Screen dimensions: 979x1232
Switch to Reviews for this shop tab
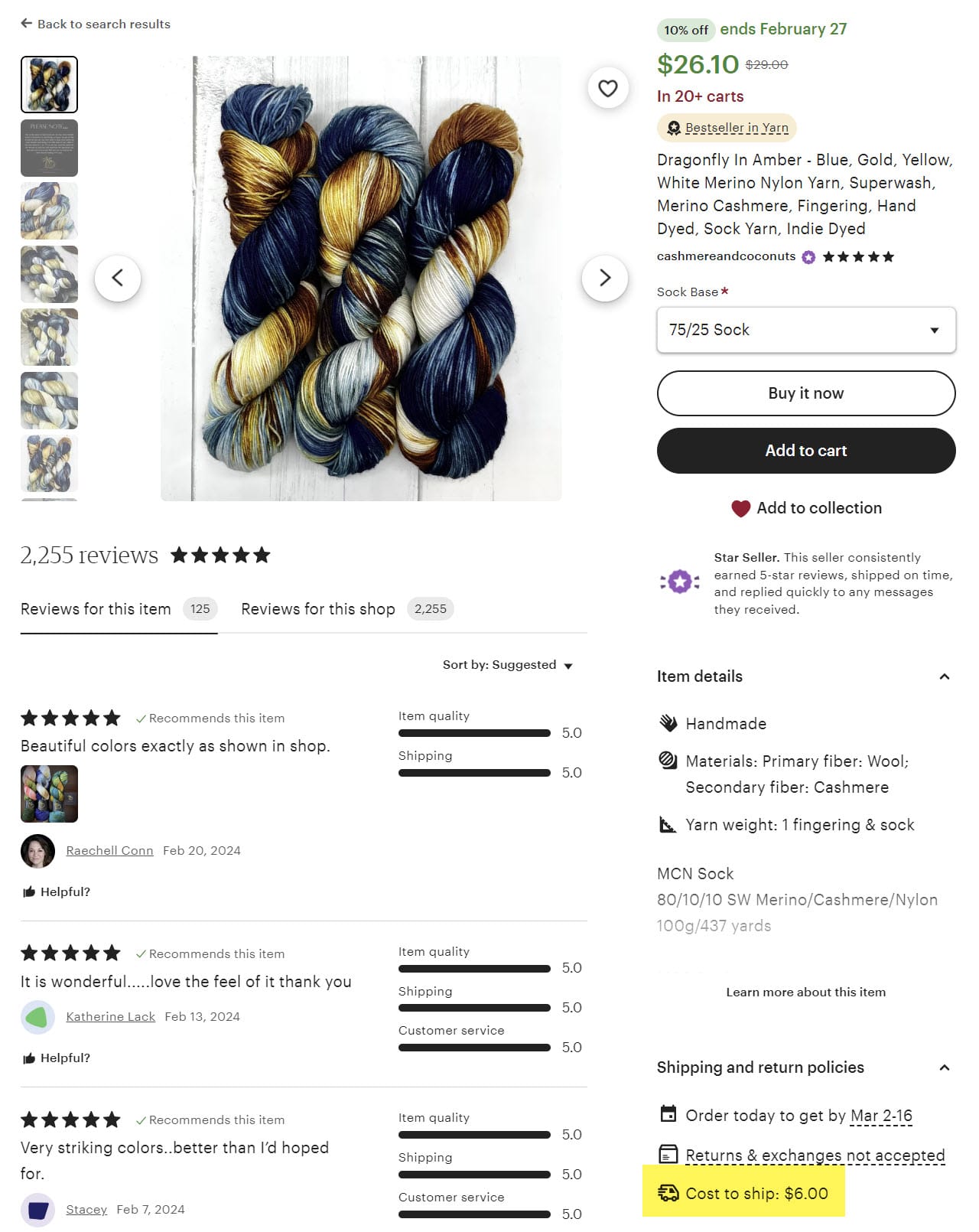tap(317, 609)
